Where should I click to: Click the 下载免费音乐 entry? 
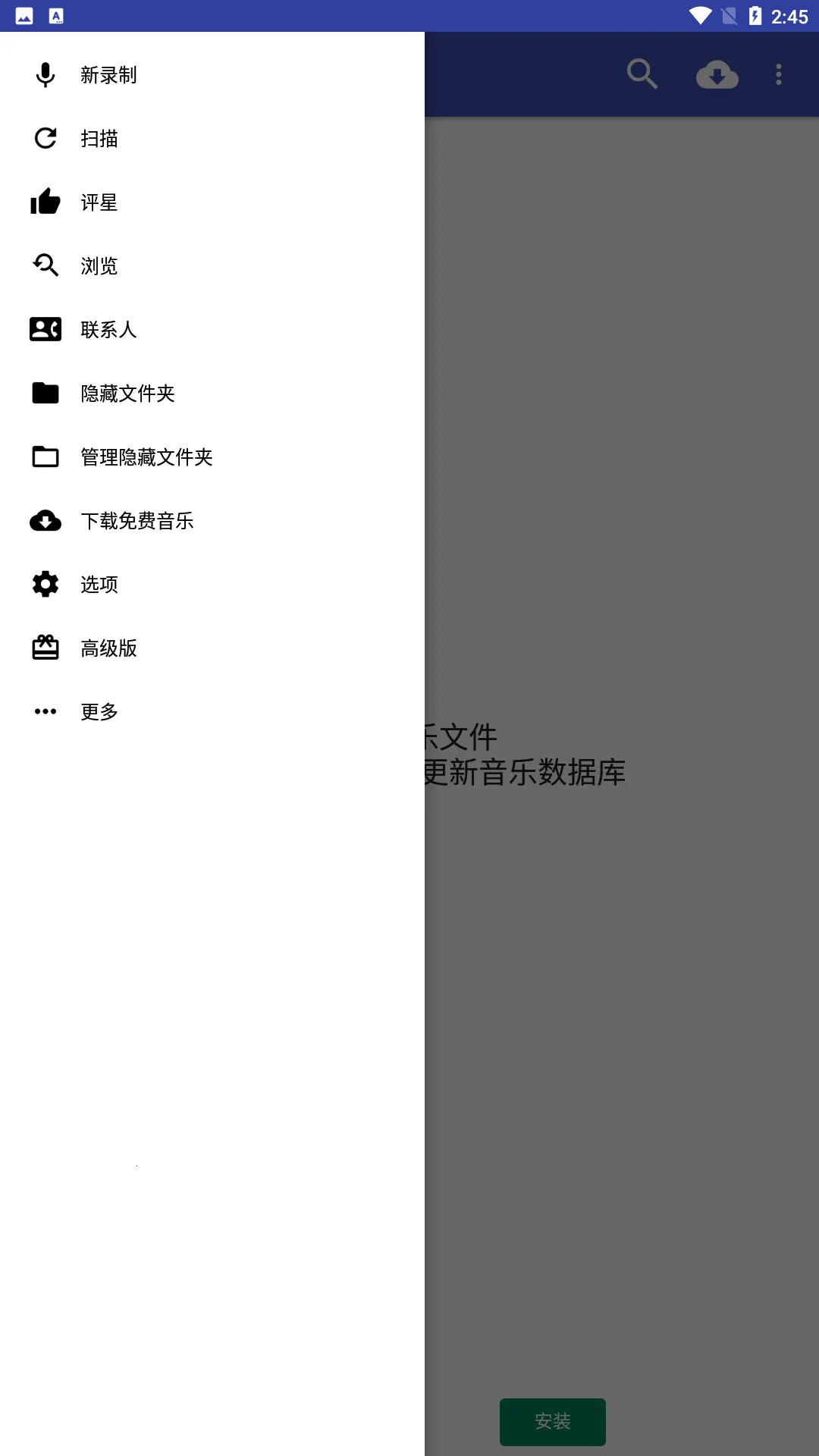tap(137, 520)
